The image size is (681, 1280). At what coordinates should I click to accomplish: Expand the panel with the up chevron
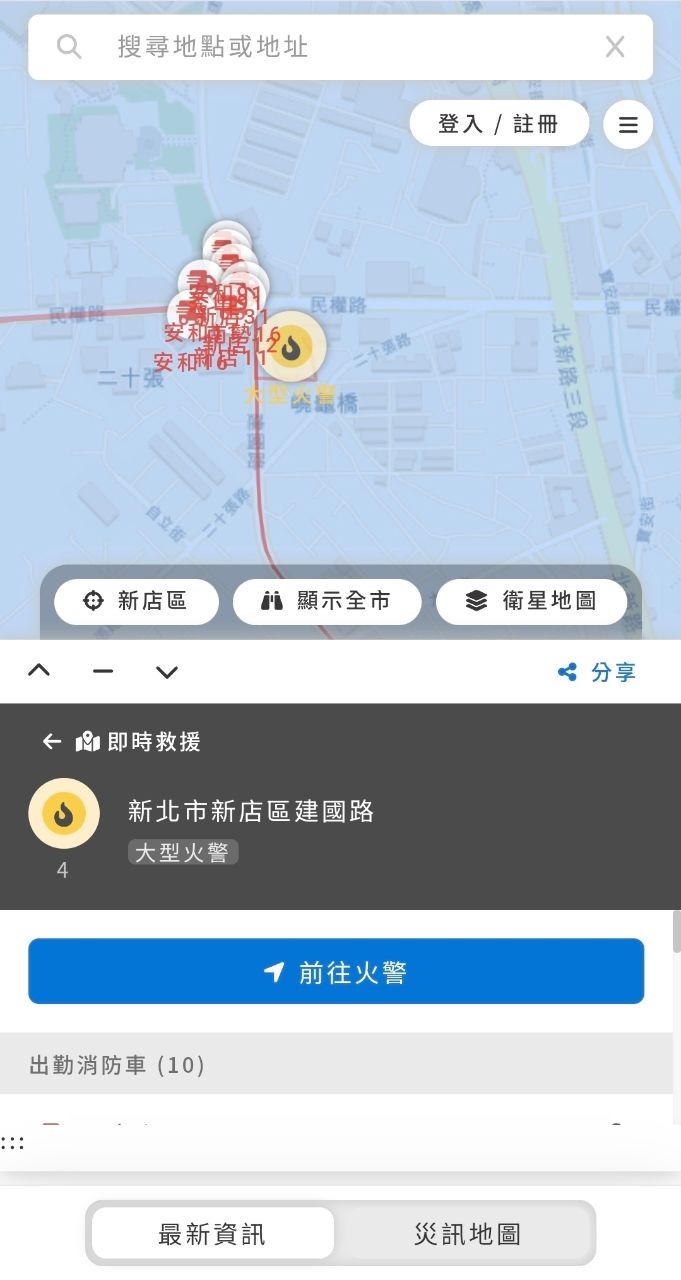click(39, 671)
